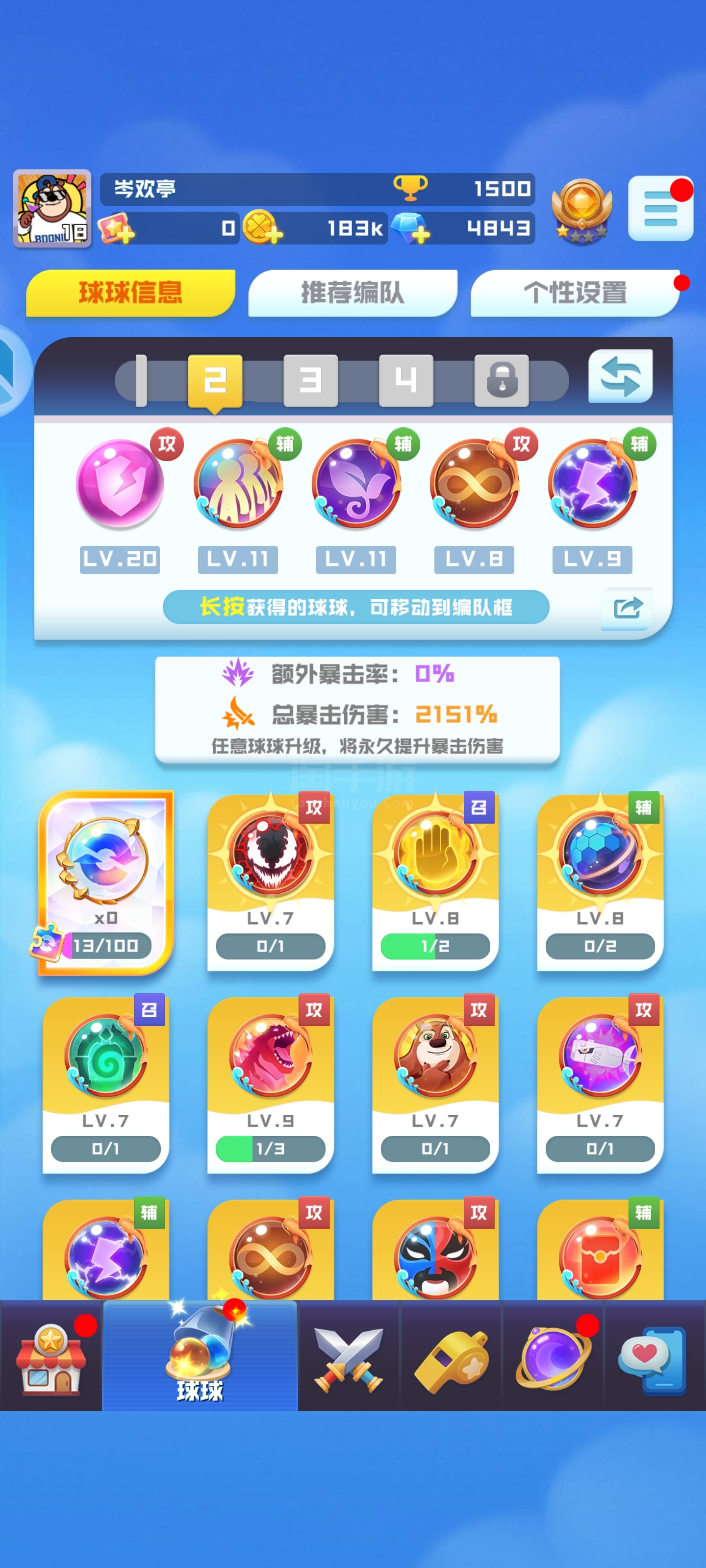Open the crossed swords battle tab
The image size is (706, 1568).
tap(349, 1355)
